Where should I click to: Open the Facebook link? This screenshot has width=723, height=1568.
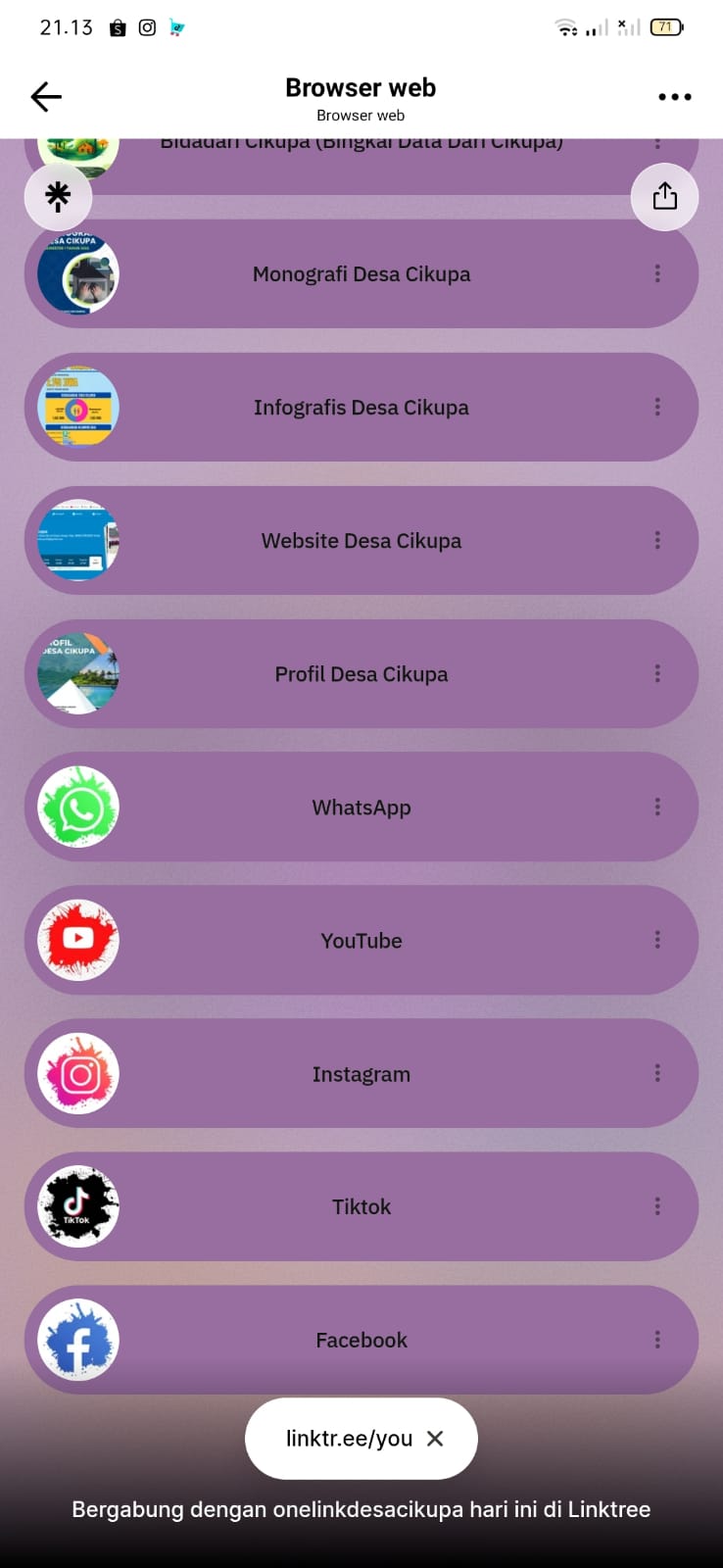(x=361, y=1341)
